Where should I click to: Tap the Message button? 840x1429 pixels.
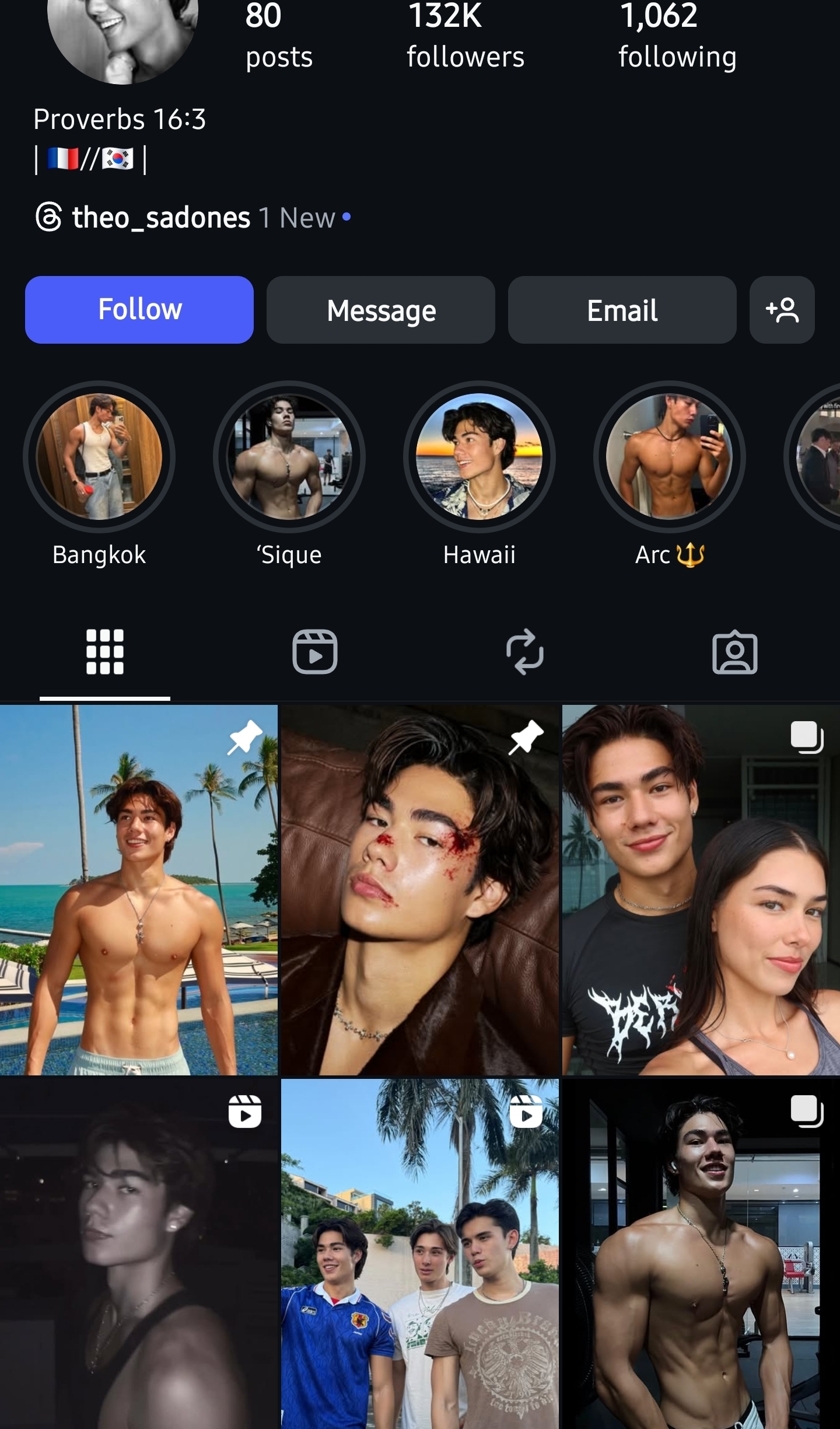click(381, 310)
